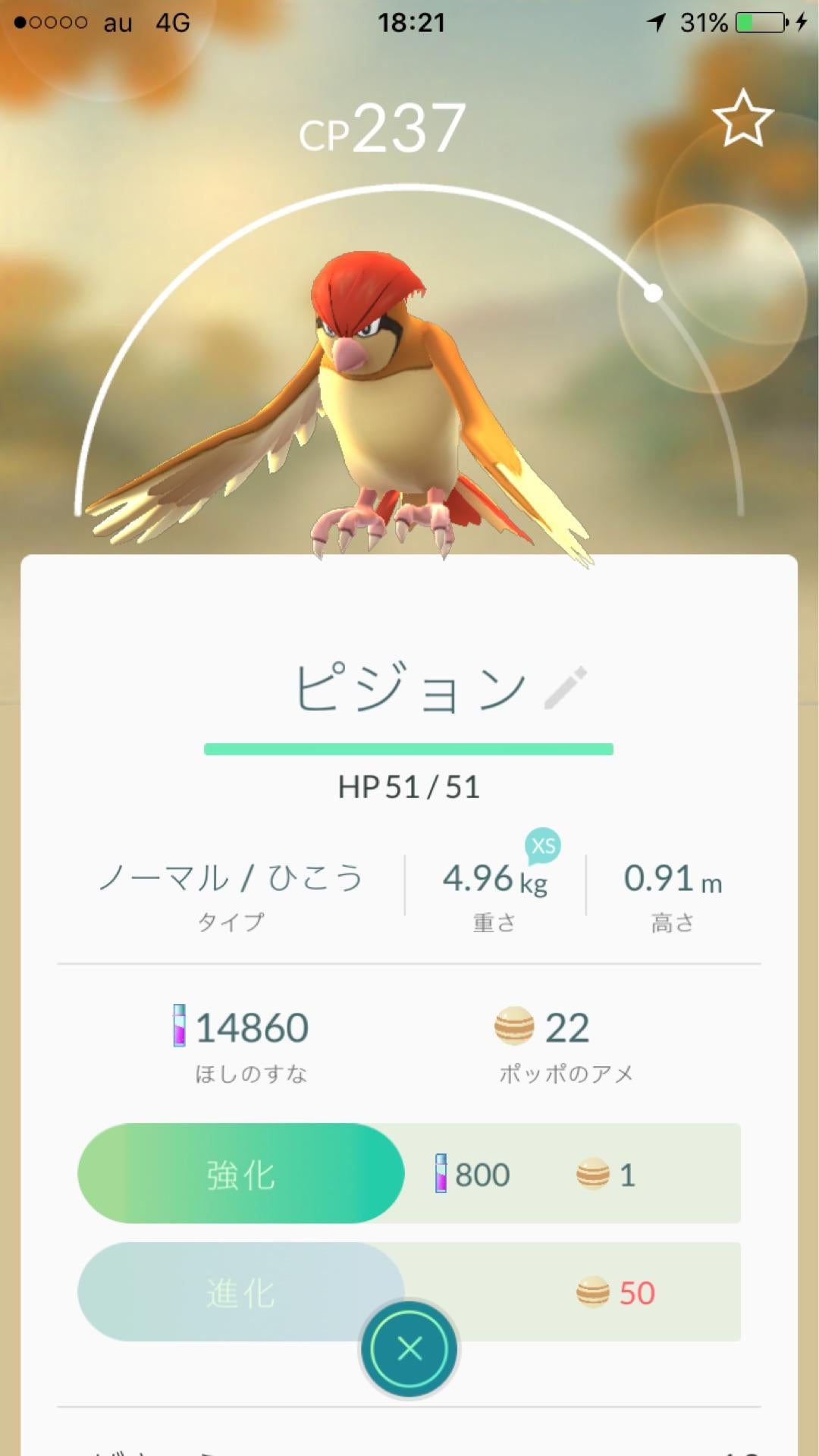Screen dimensions: 819x1456
Task: Tap the 強化 power up button
Action: [x=241, y=1174]
